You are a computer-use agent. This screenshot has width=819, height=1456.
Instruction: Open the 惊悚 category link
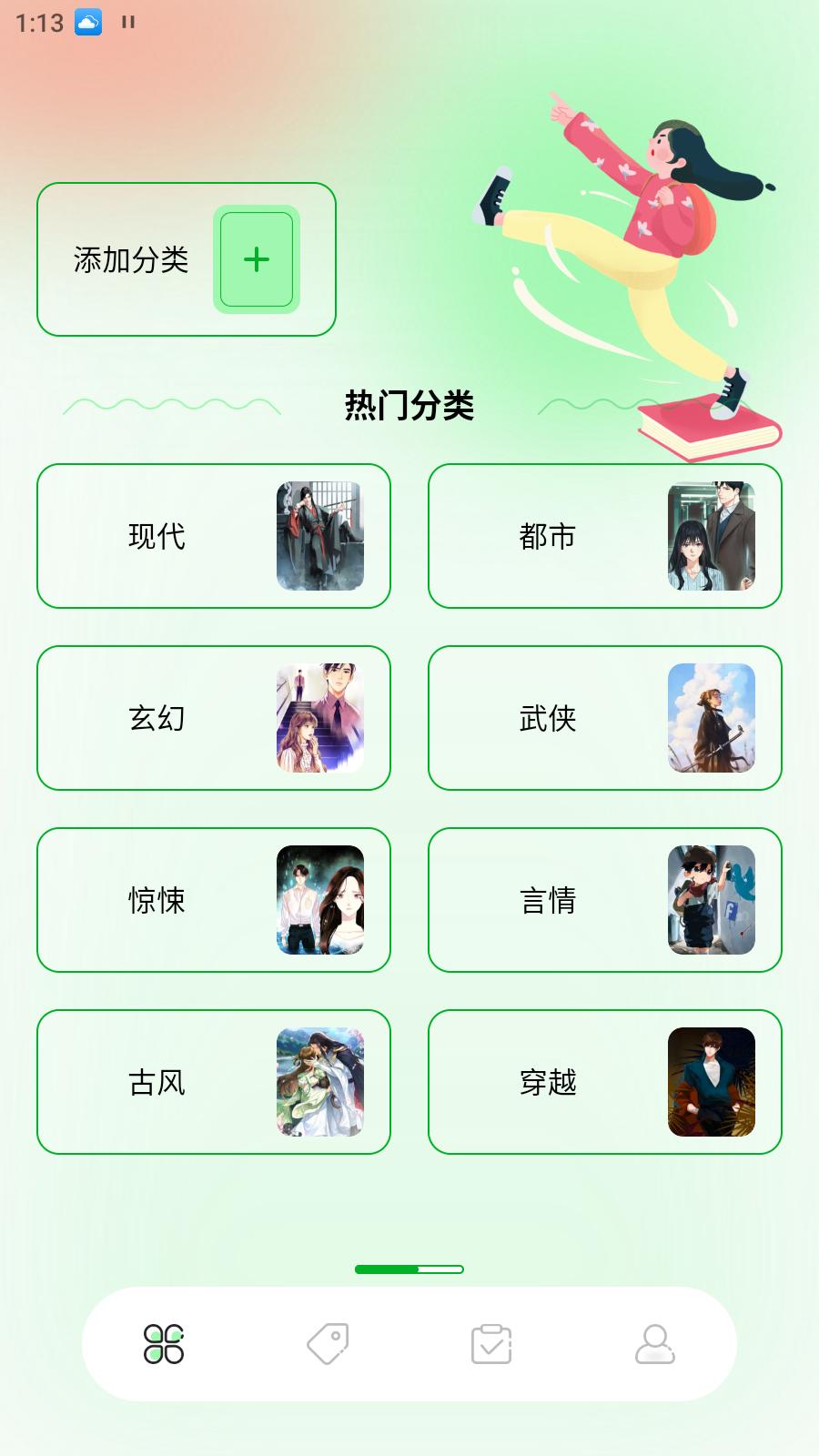pyautogui.click(x=214, y=900)
